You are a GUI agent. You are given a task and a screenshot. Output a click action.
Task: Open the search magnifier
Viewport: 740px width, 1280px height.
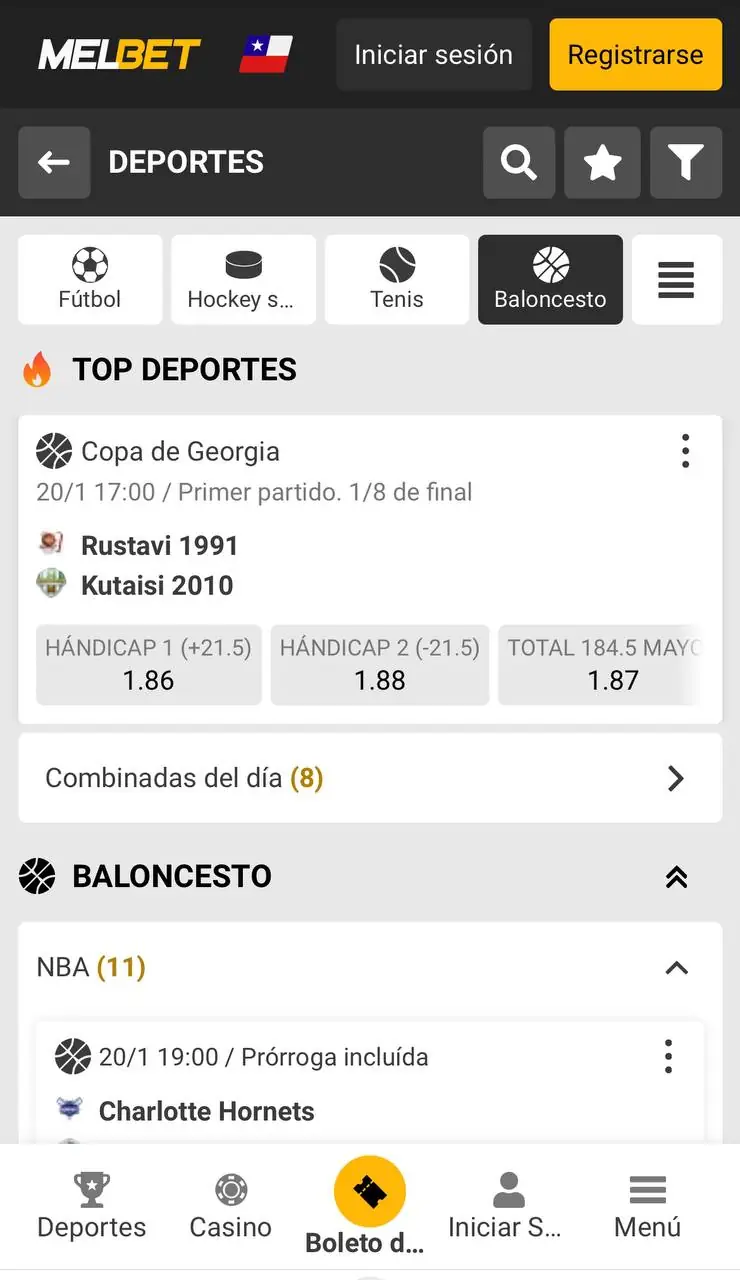click(x=519, y=162)
